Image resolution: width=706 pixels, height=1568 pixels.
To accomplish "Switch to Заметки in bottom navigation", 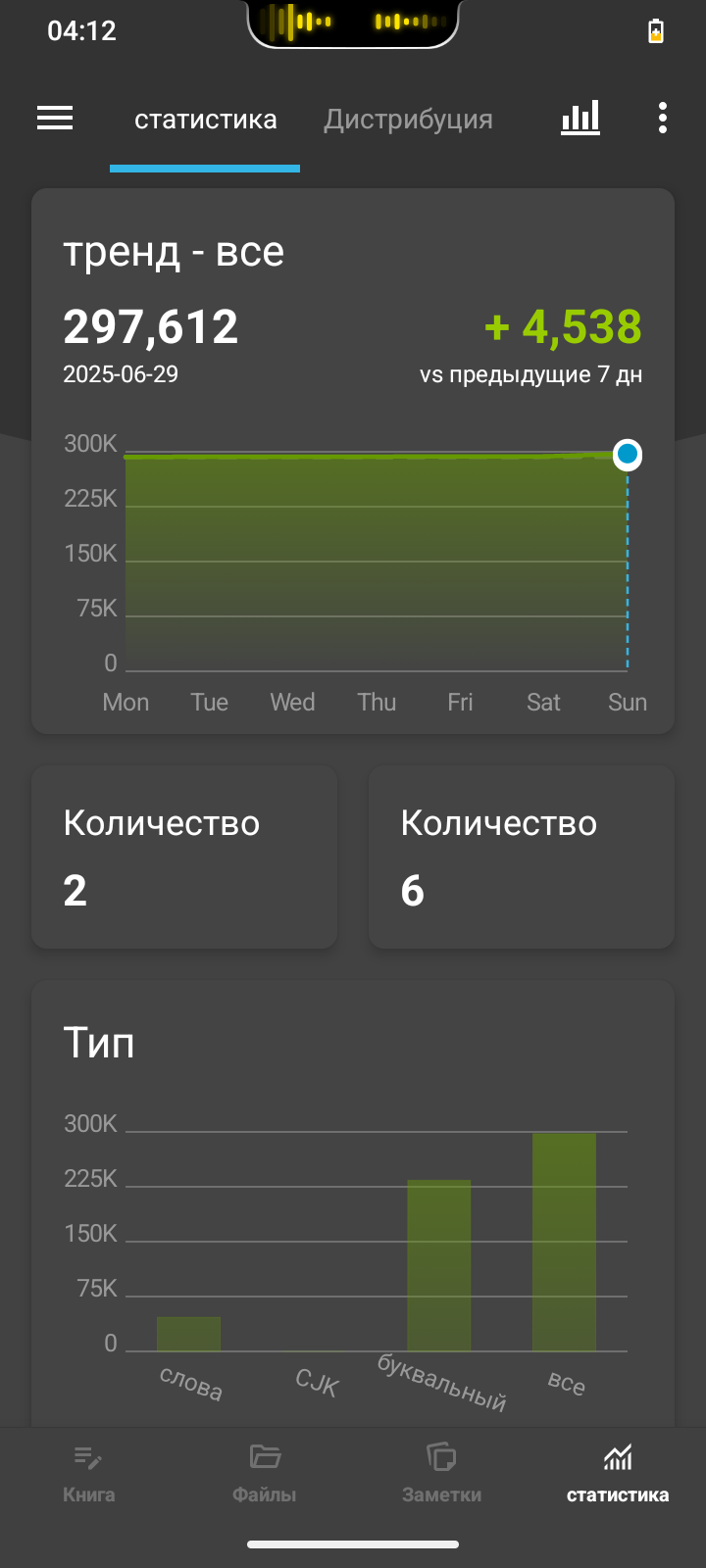I will 441,1473.
